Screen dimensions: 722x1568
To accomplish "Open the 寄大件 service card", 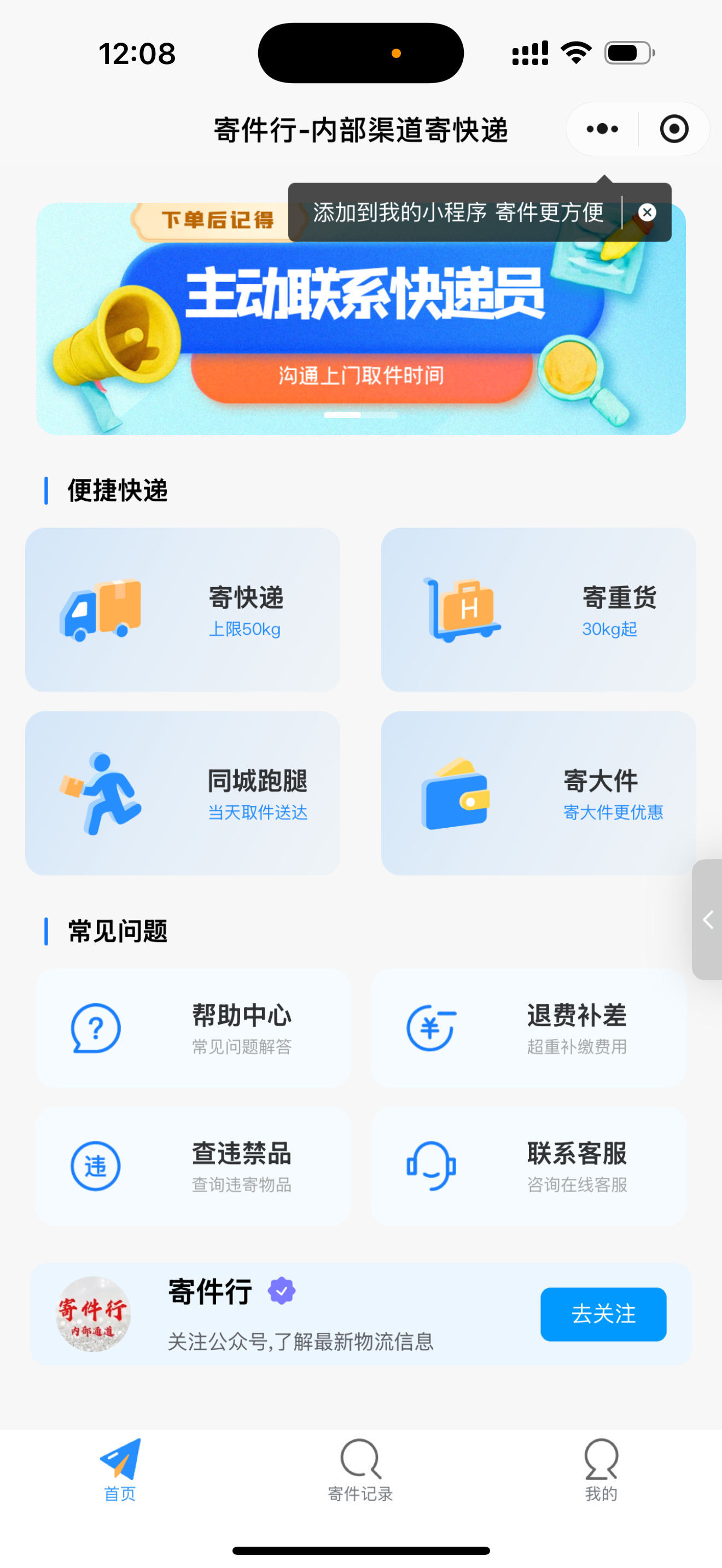I will click(538, 793).
